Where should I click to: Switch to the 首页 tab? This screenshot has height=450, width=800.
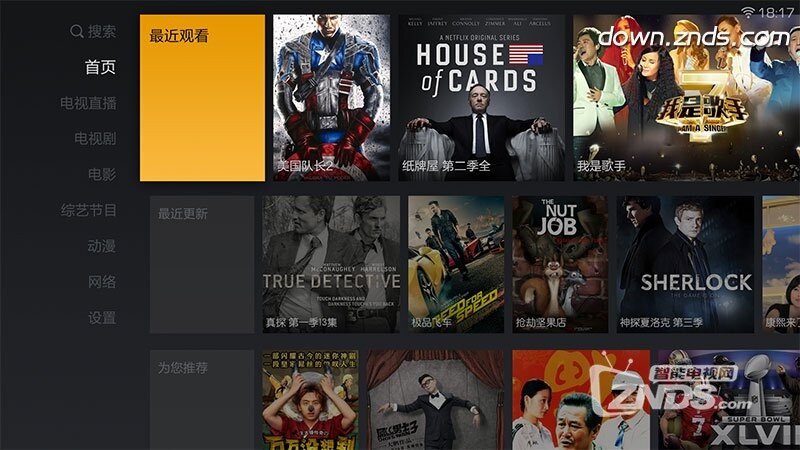100,67
